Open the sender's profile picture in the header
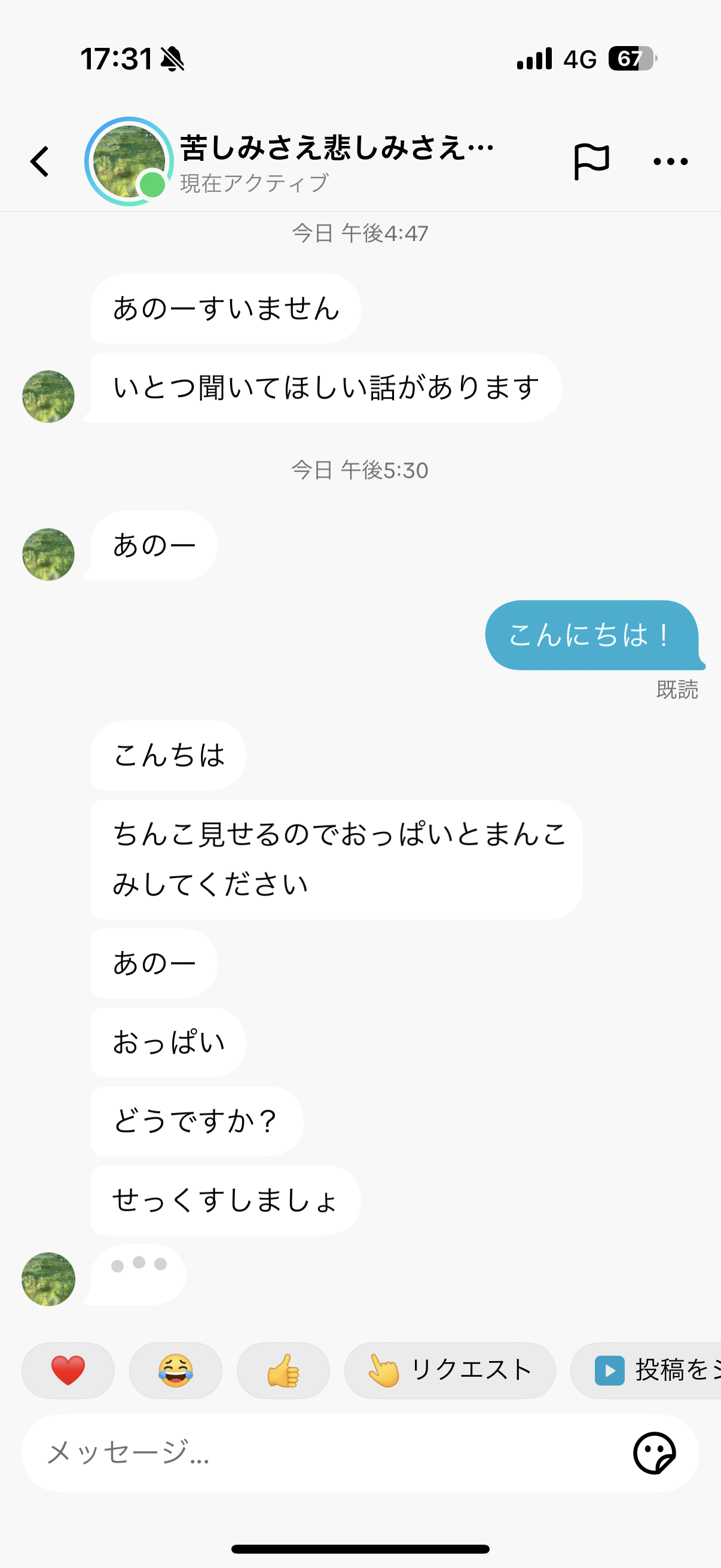 coord(129,162)
